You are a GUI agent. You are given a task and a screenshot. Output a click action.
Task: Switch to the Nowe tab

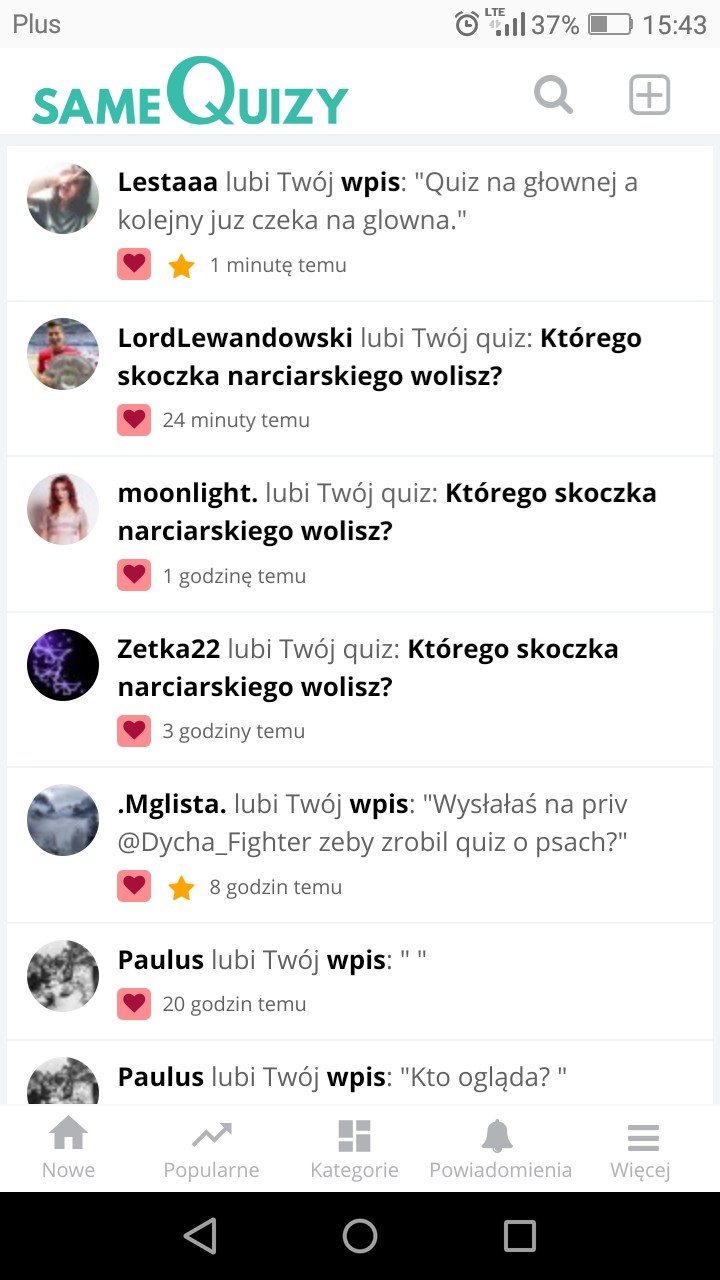(69, 1148)
